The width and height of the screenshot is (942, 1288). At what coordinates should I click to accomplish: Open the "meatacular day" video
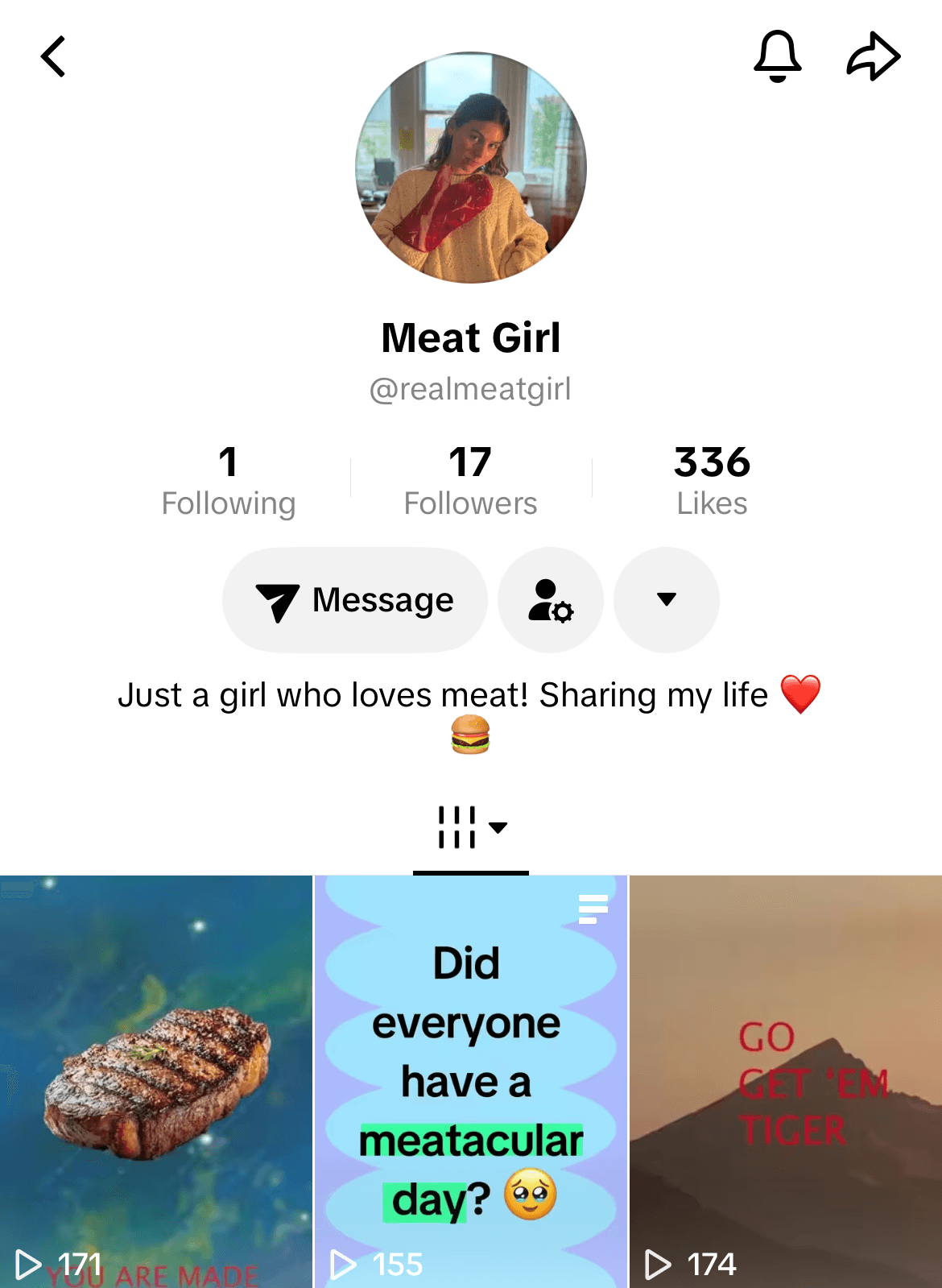coord(471,1081)
